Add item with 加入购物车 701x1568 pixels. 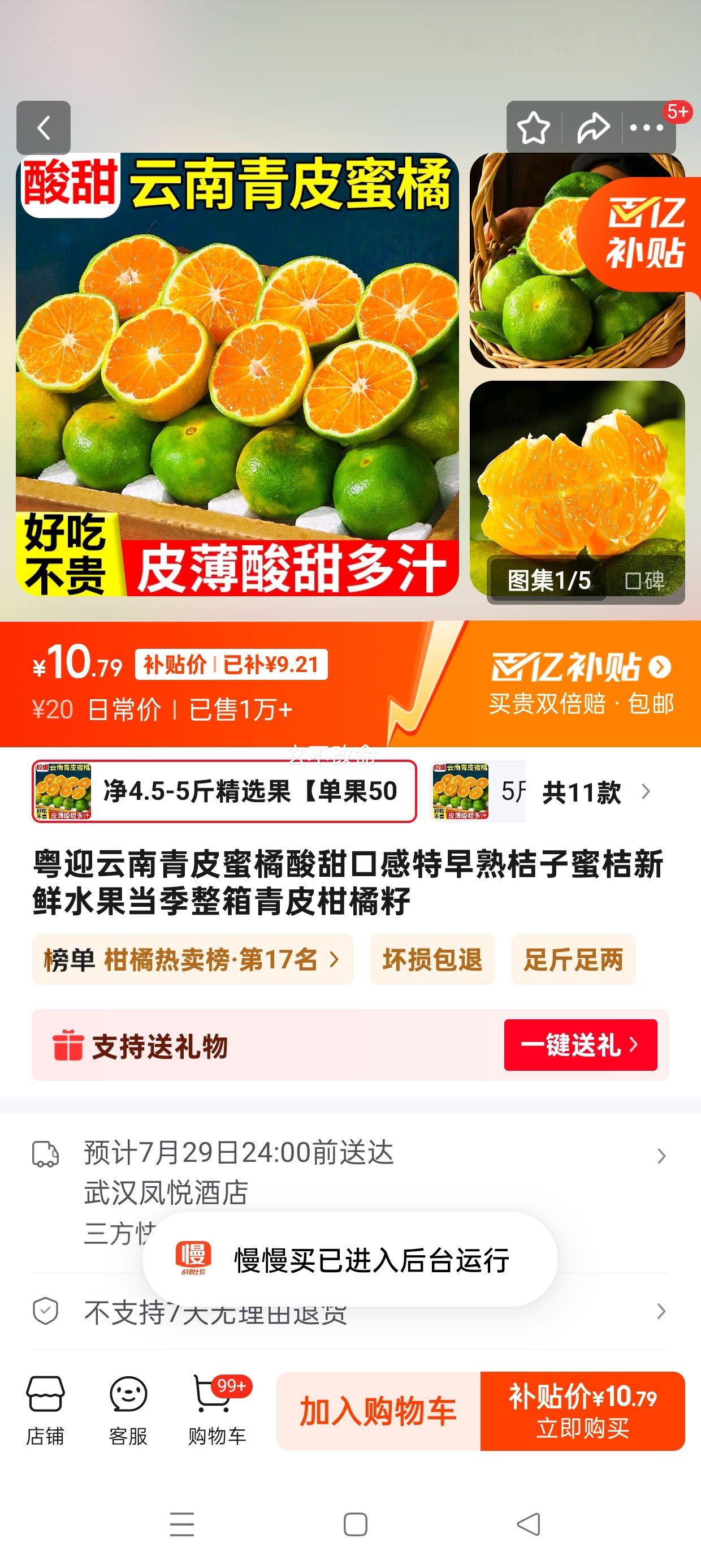click(378, 1411)
